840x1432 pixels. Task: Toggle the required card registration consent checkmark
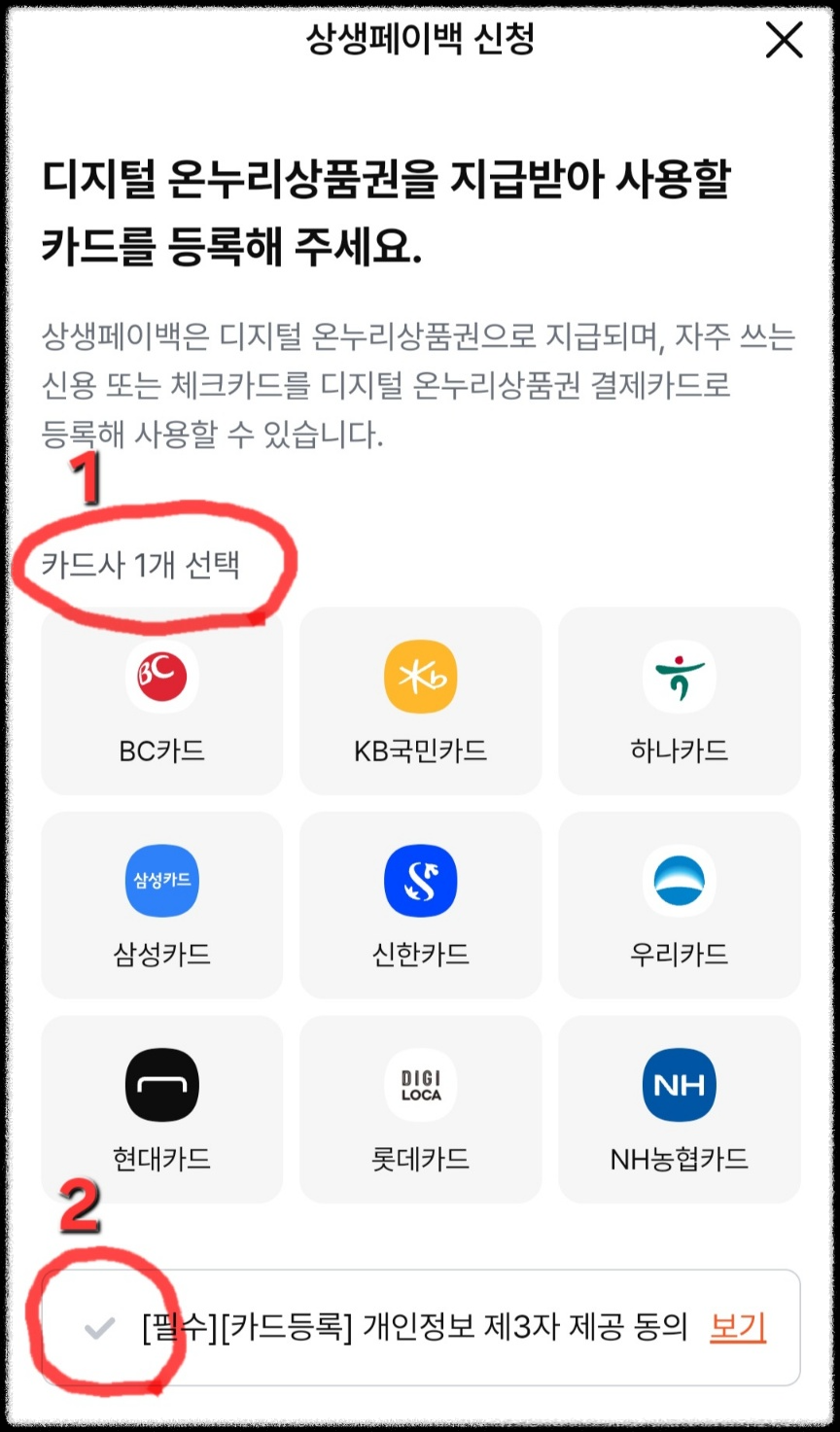click(97, 1329)
